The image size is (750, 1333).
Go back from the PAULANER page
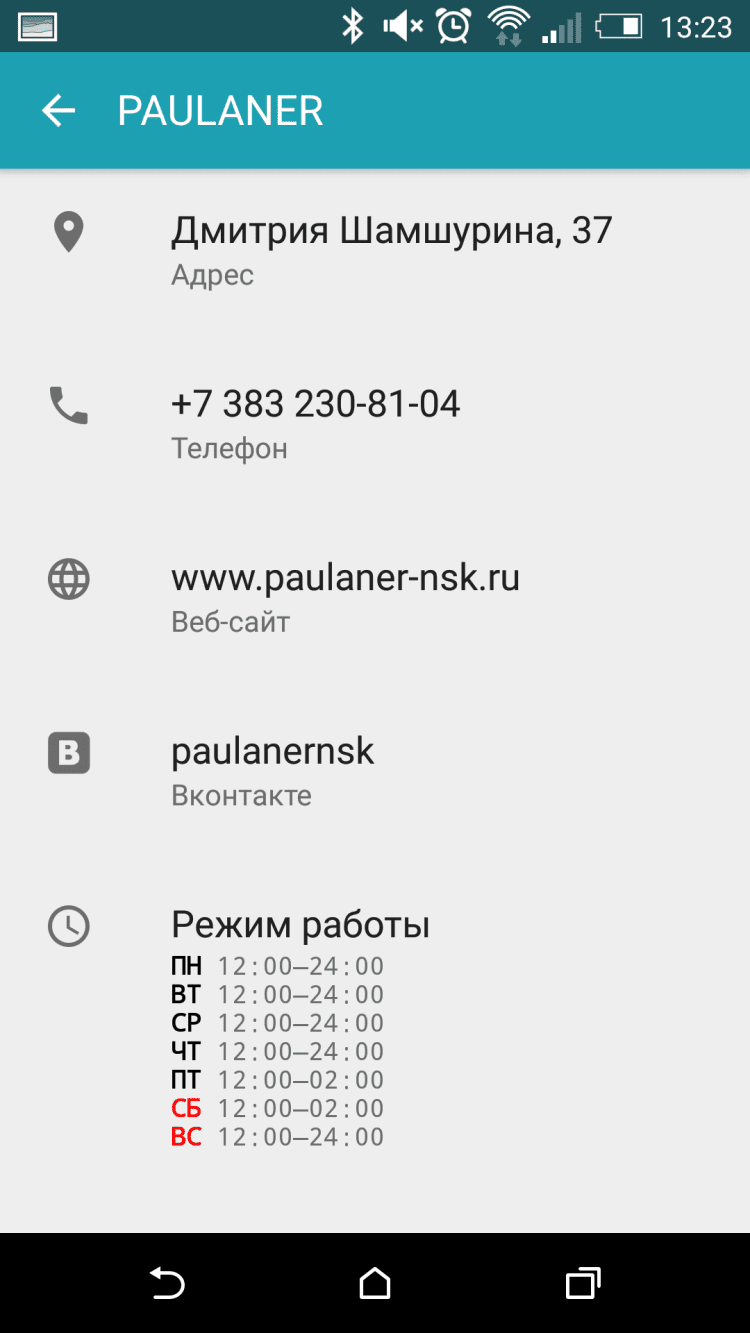click(58, 111)
